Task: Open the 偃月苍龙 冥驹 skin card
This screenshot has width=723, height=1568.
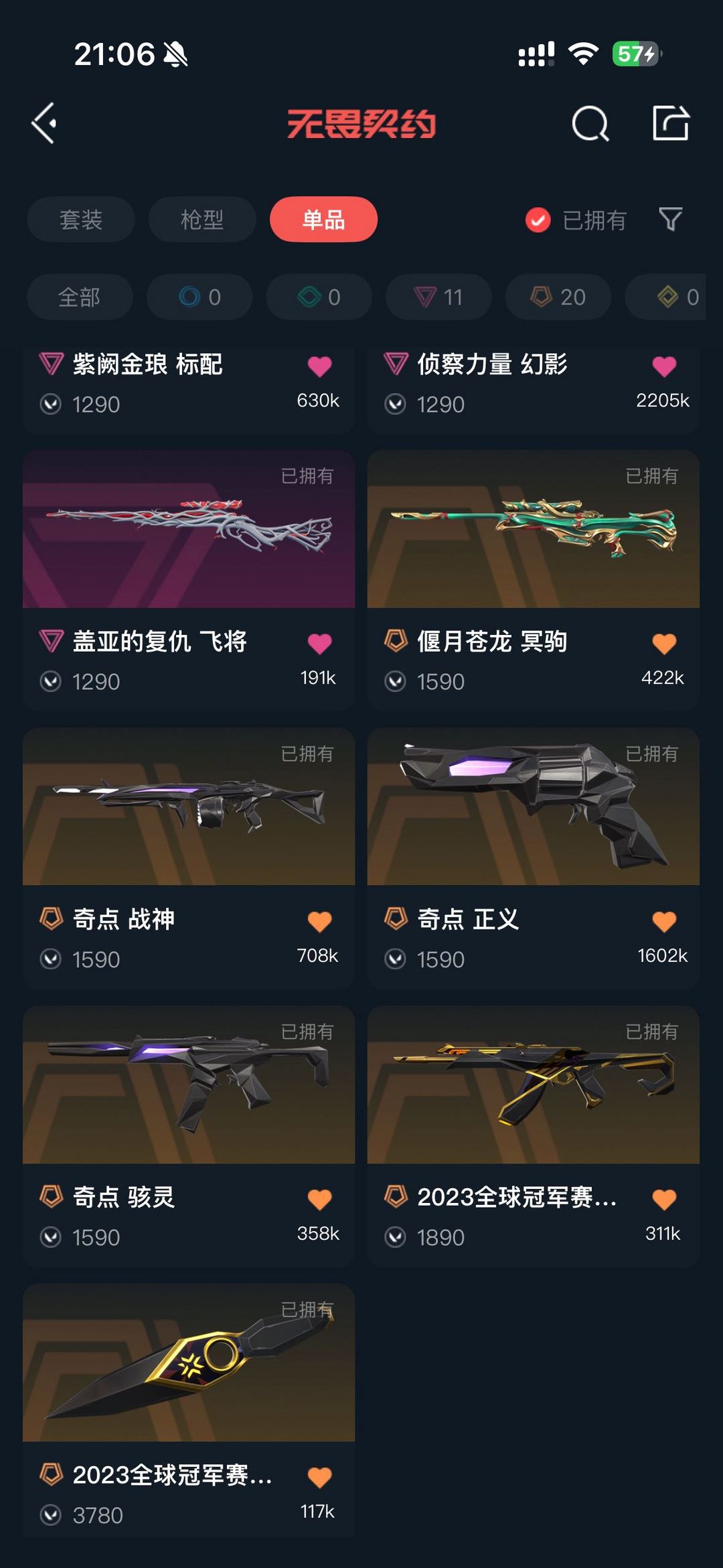Action: 534,580
